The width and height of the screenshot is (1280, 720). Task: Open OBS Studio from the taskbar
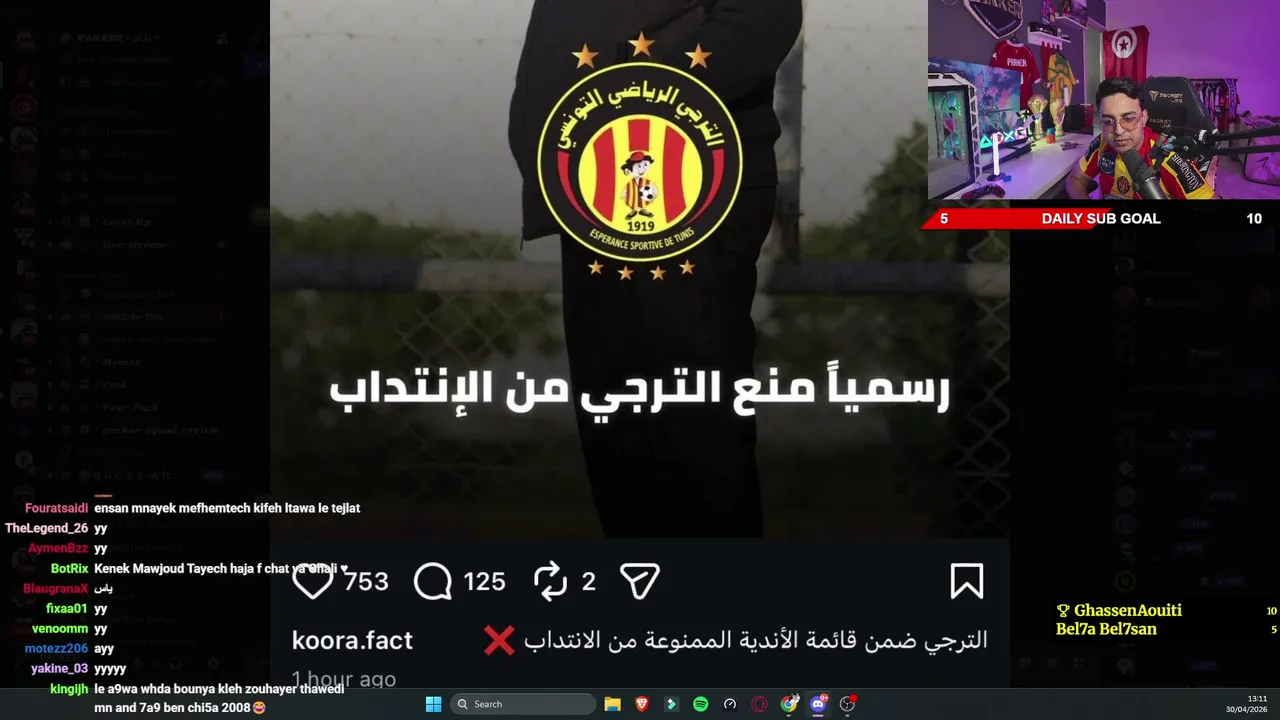click(x=848, y=704)
